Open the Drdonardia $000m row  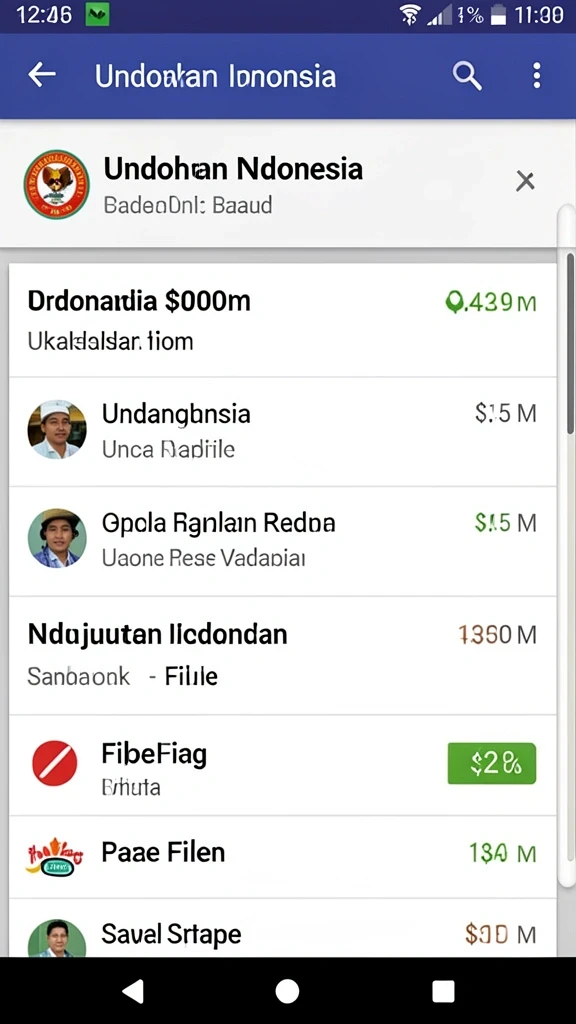(283, 320)
